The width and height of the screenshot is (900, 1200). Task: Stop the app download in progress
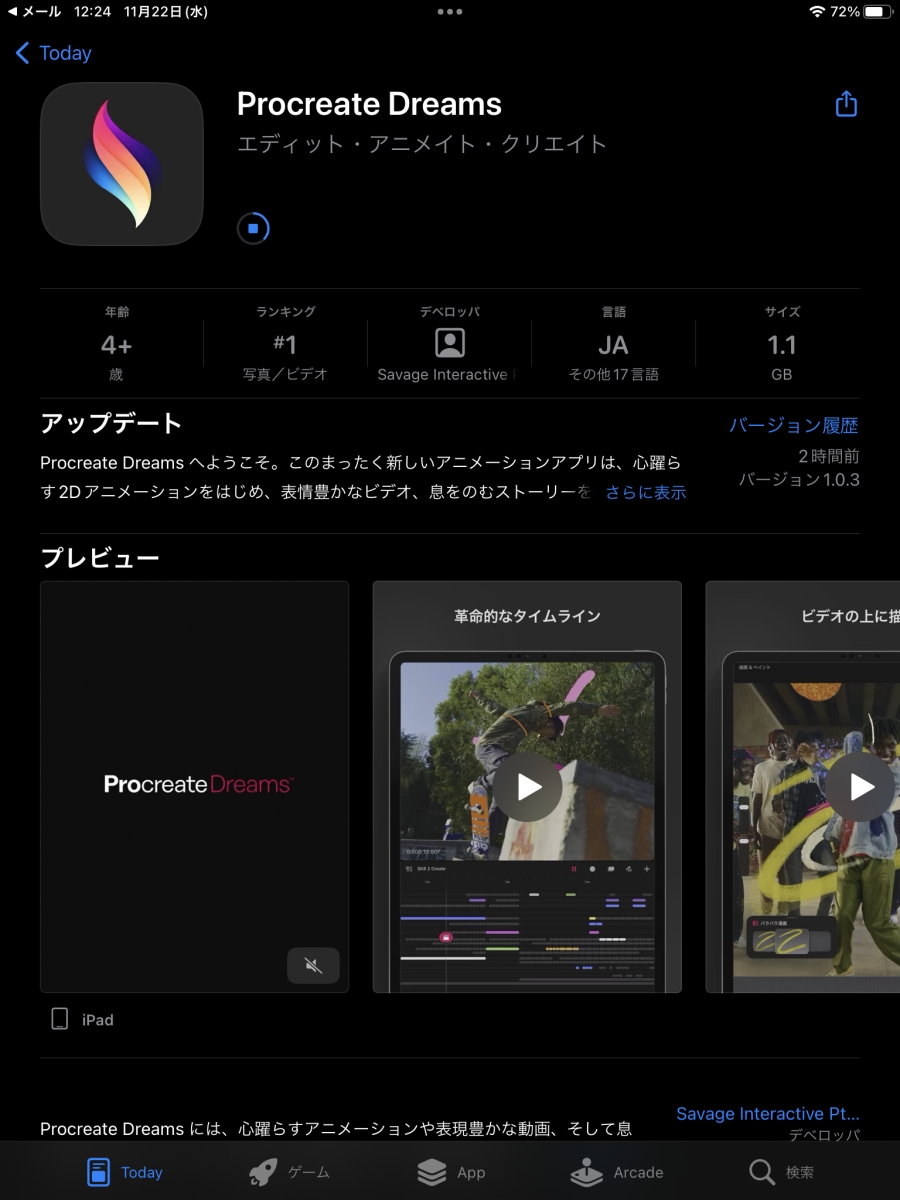(253, 228)
